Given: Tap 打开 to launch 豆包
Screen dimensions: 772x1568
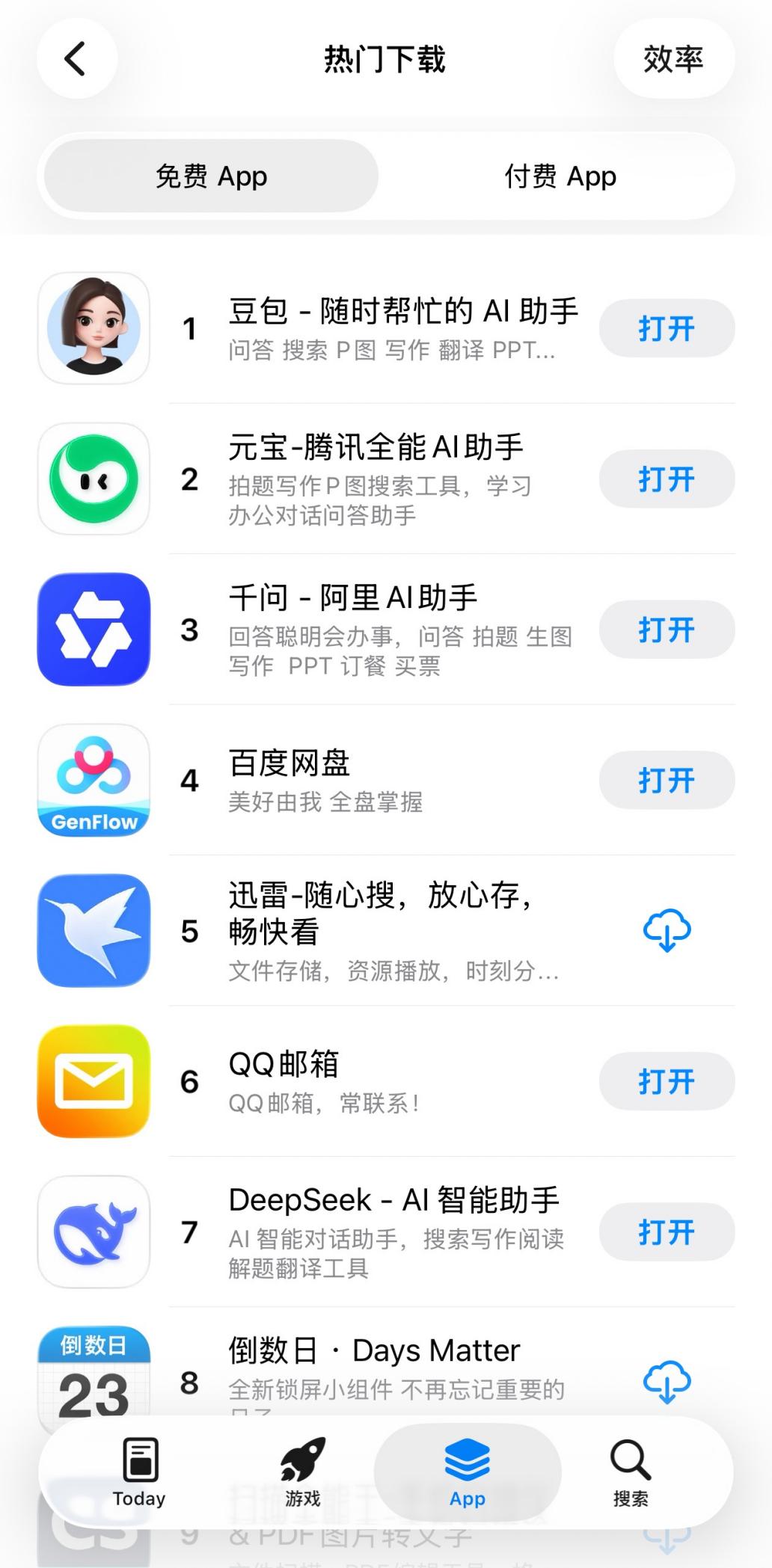Looking at the screenshot, I should pos(667,328).
